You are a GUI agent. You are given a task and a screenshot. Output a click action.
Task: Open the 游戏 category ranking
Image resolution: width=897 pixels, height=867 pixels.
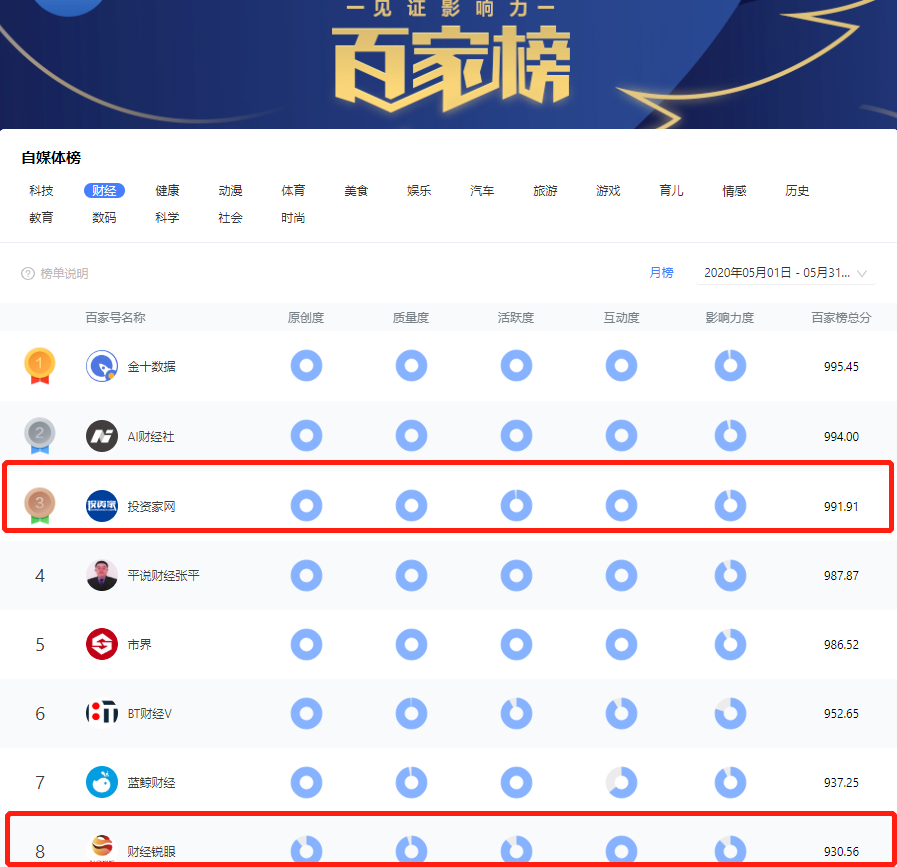608,190
